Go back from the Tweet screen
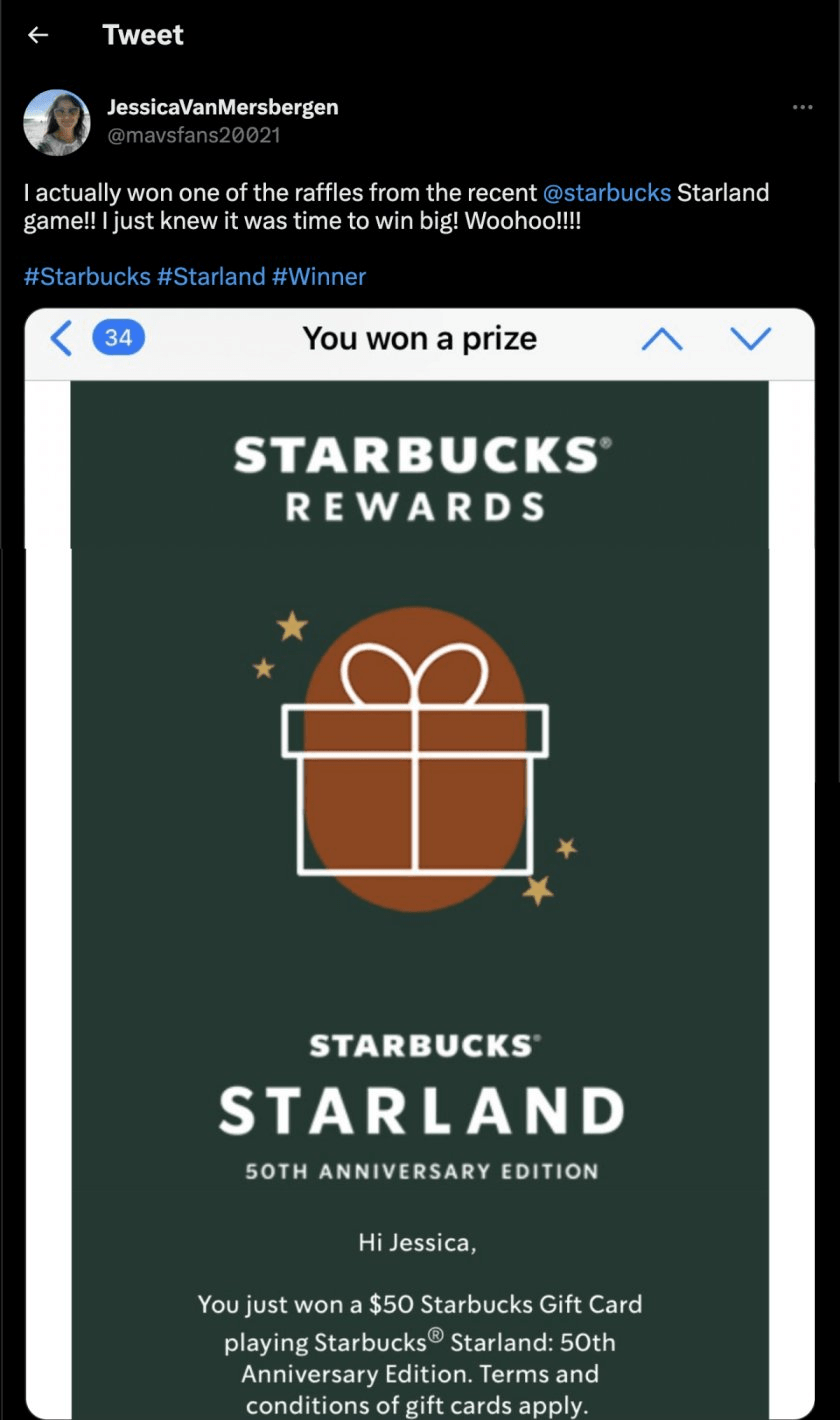 click(x=38, y=36)
